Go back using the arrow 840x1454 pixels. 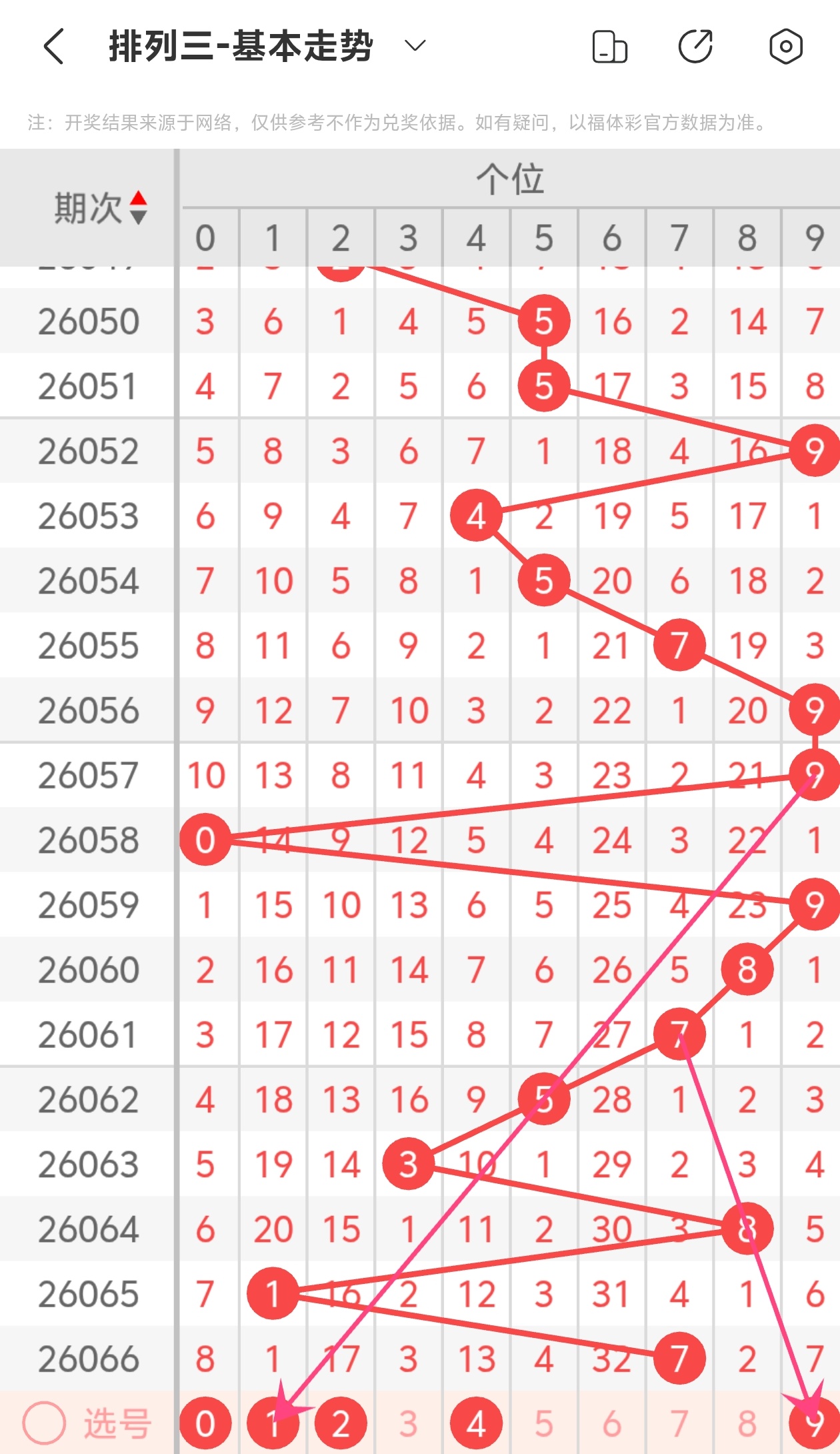(53, 46)
